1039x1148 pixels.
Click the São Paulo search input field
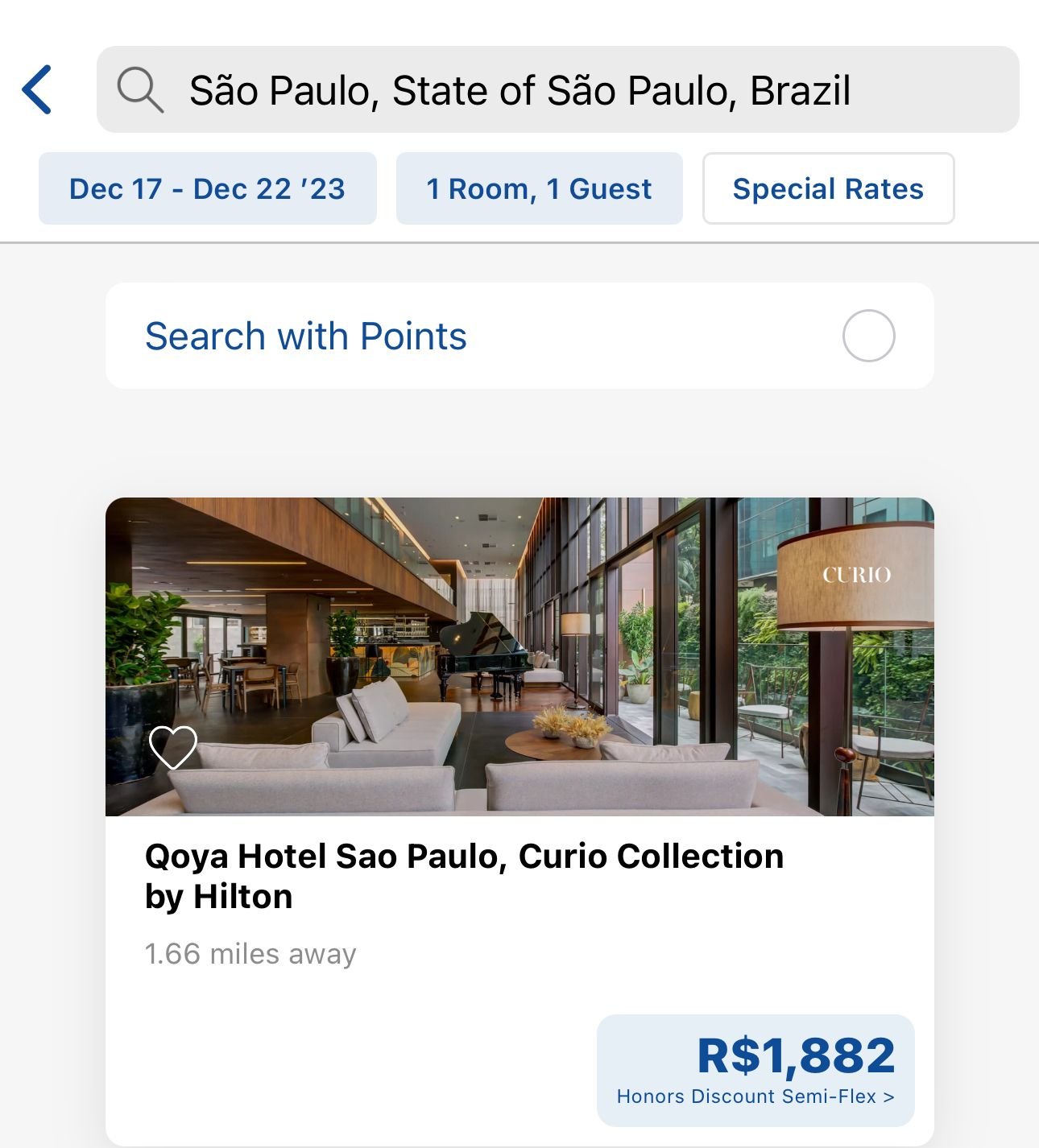point(519,90)
